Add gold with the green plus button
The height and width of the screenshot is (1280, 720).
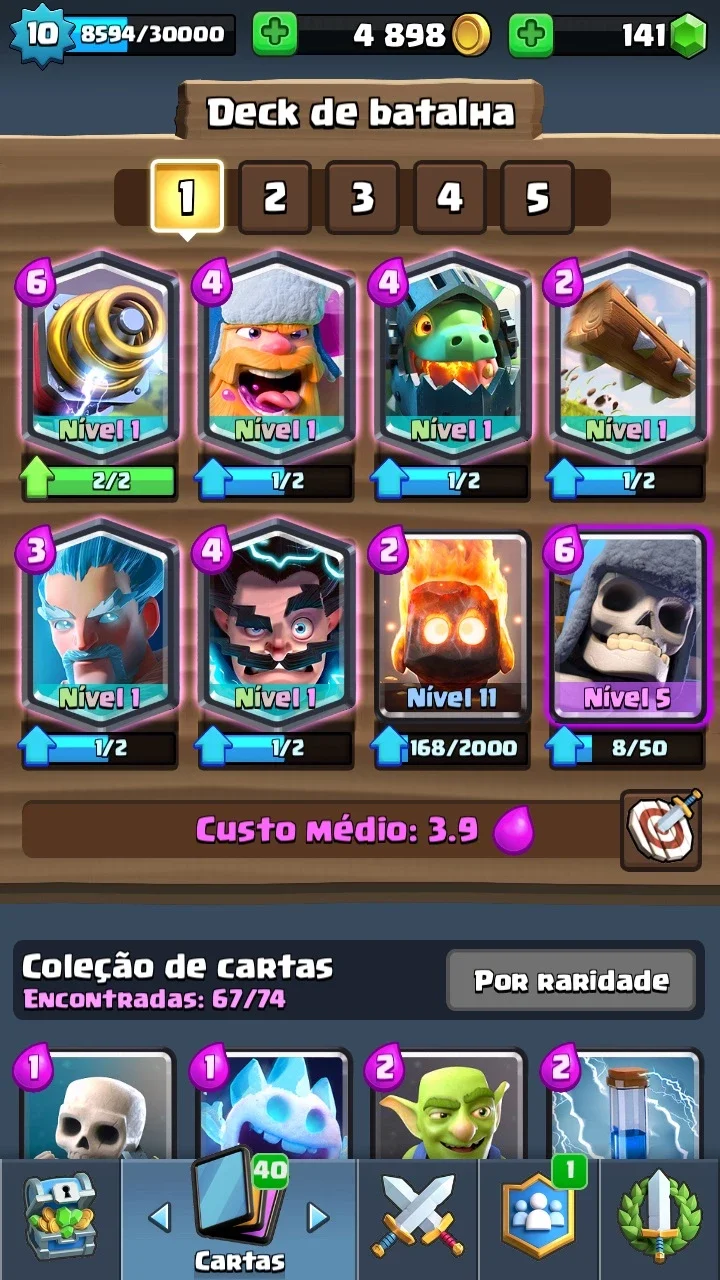point(274,36)
